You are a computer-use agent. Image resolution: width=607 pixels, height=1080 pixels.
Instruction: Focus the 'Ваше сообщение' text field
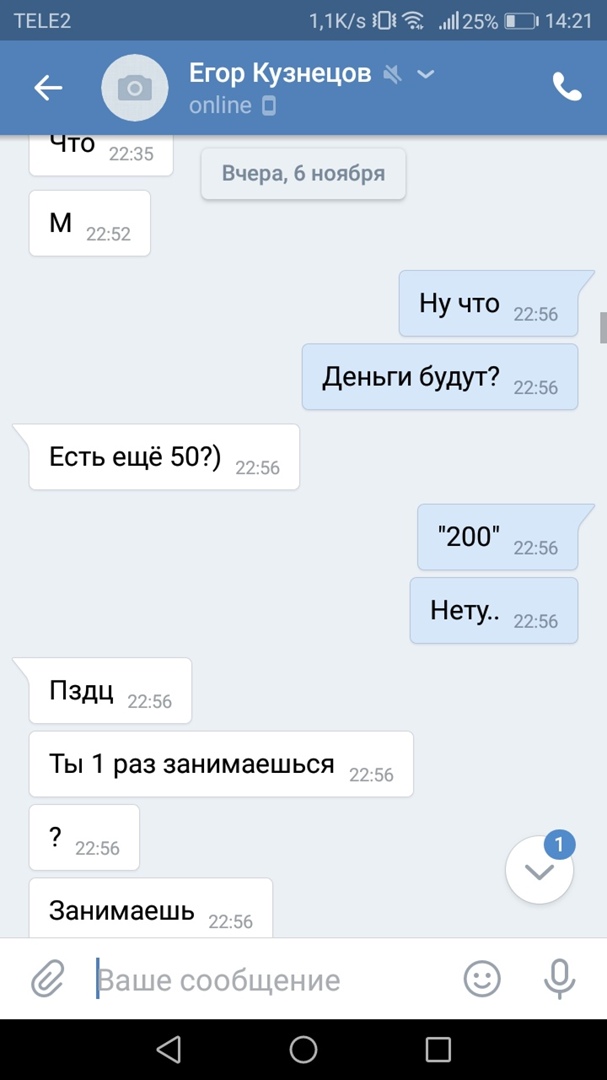(x=270, y=979)
